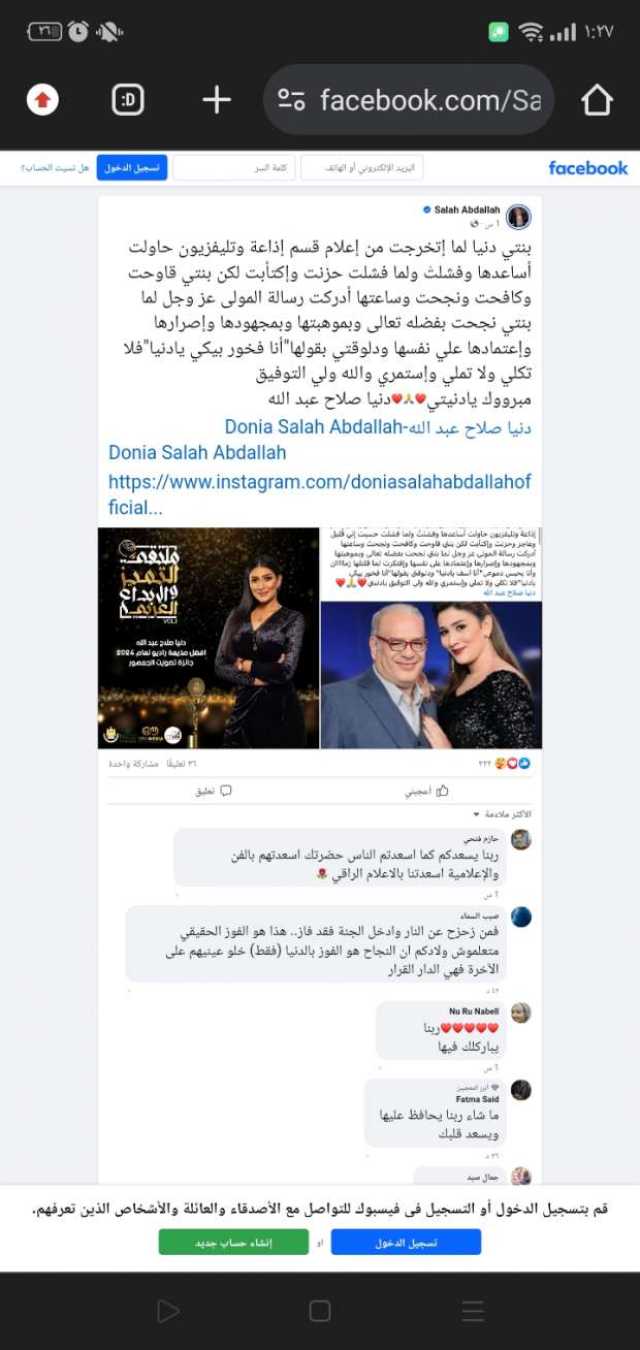Open the Donia Salah Abdallah Instagram link

click(x=319, y=494)
